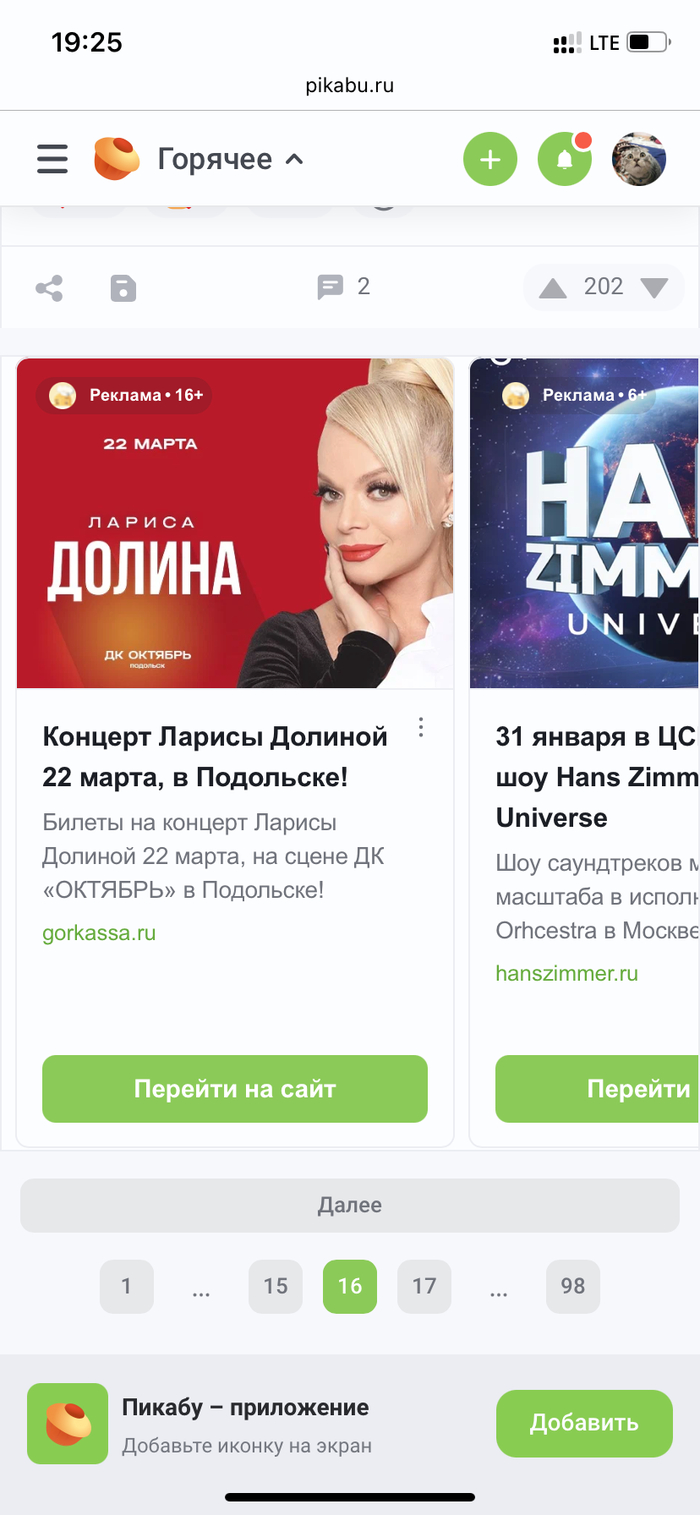The image size is (700, 1515).
Task: Share the post
Action: tap(49, 288)
